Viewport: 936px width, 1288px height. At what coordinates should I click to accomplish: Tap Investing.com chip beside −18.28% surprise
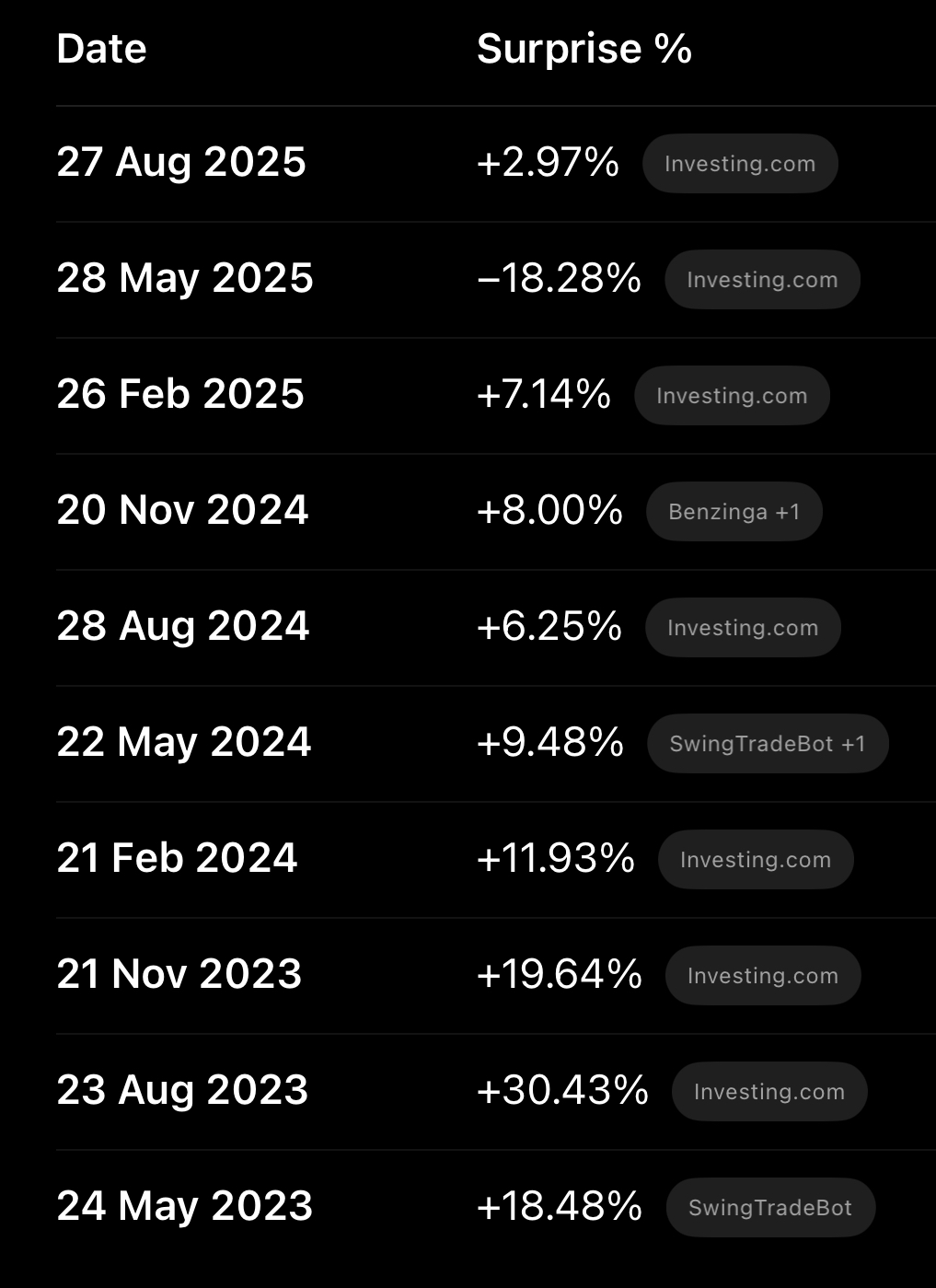coord(762,280)
